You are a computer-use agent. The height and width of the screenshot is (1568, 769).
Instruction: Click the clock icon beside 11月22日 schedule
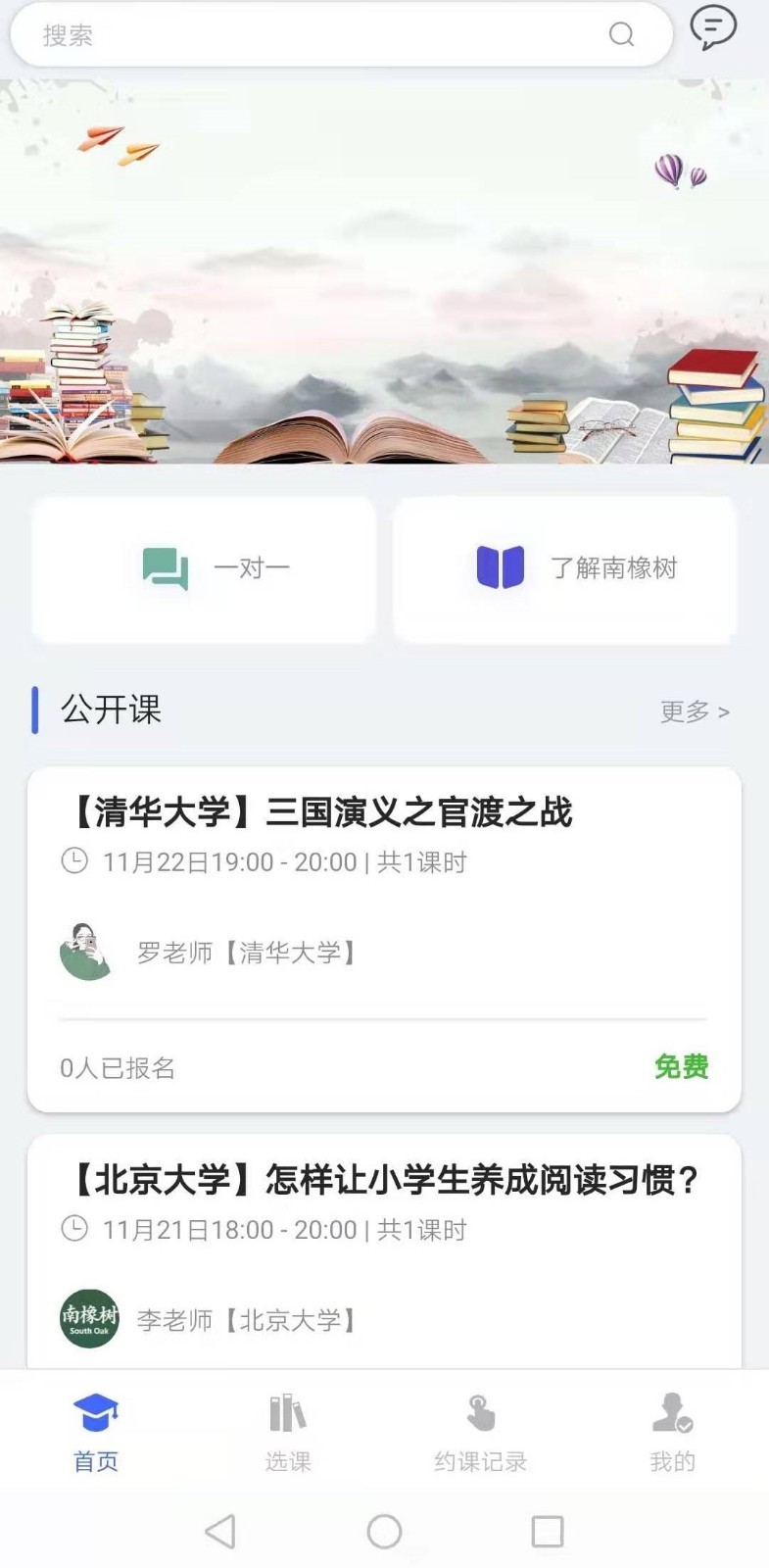coord(74,862)
